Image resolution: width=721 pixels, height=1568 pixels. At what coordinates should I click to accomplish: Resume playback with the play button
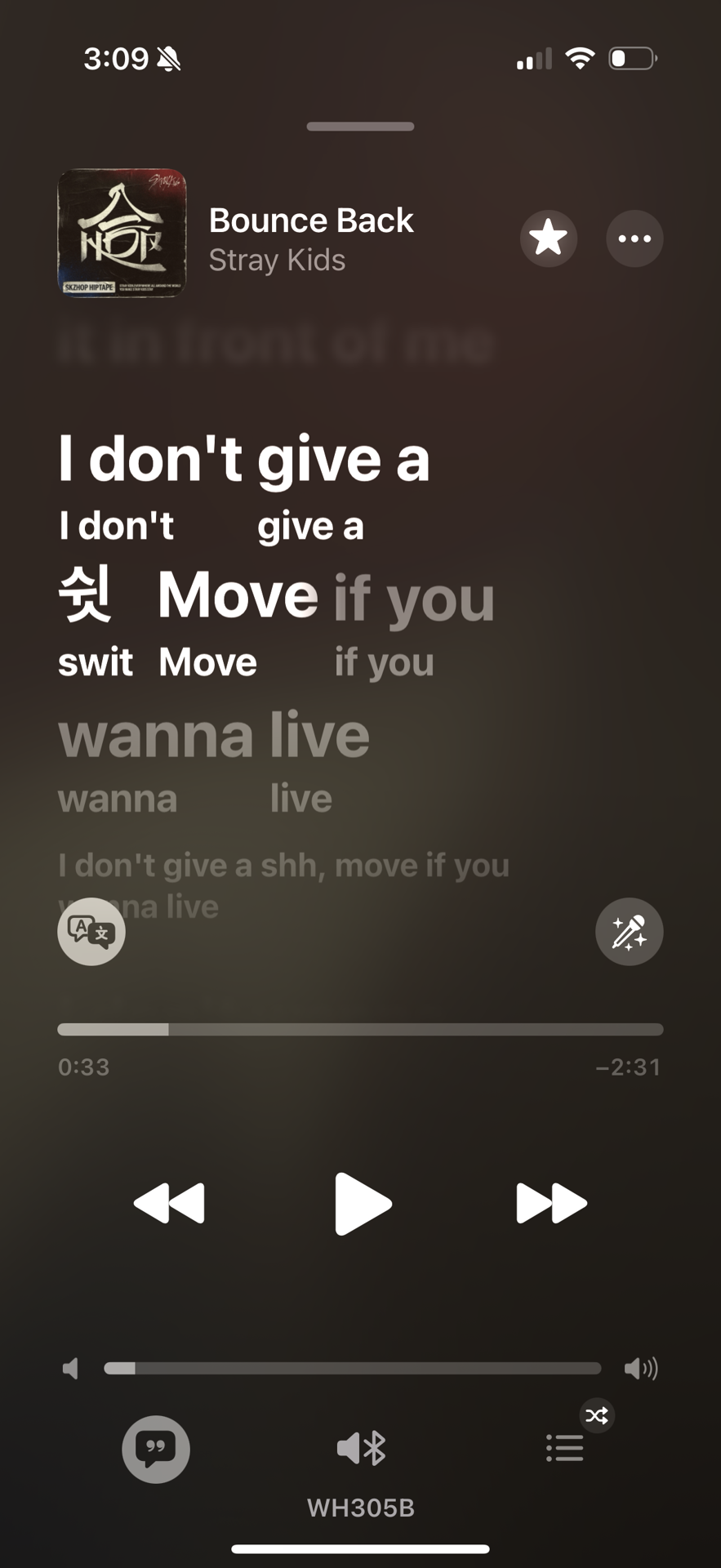363,1204
